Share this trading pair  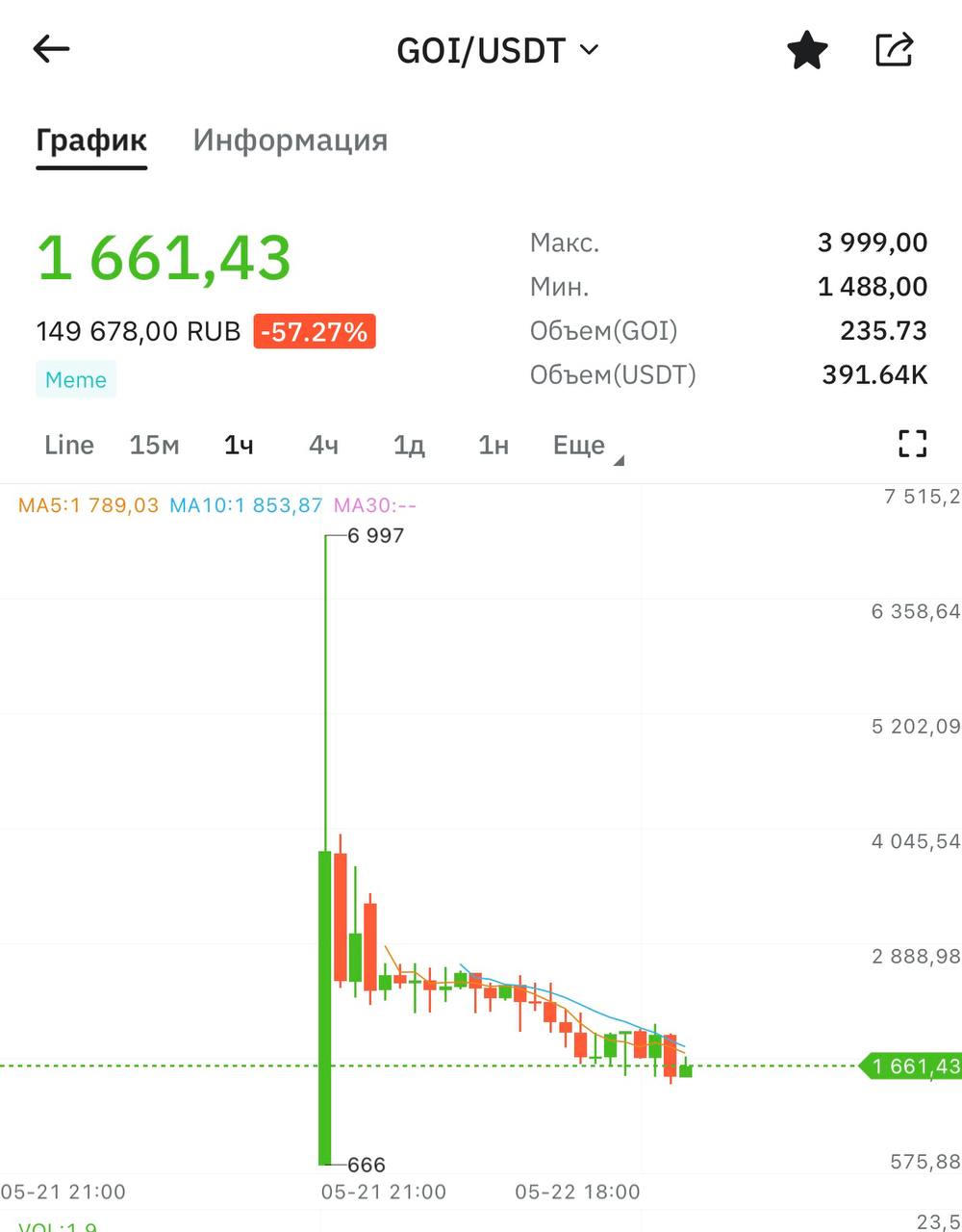click(x=894, y=50)
